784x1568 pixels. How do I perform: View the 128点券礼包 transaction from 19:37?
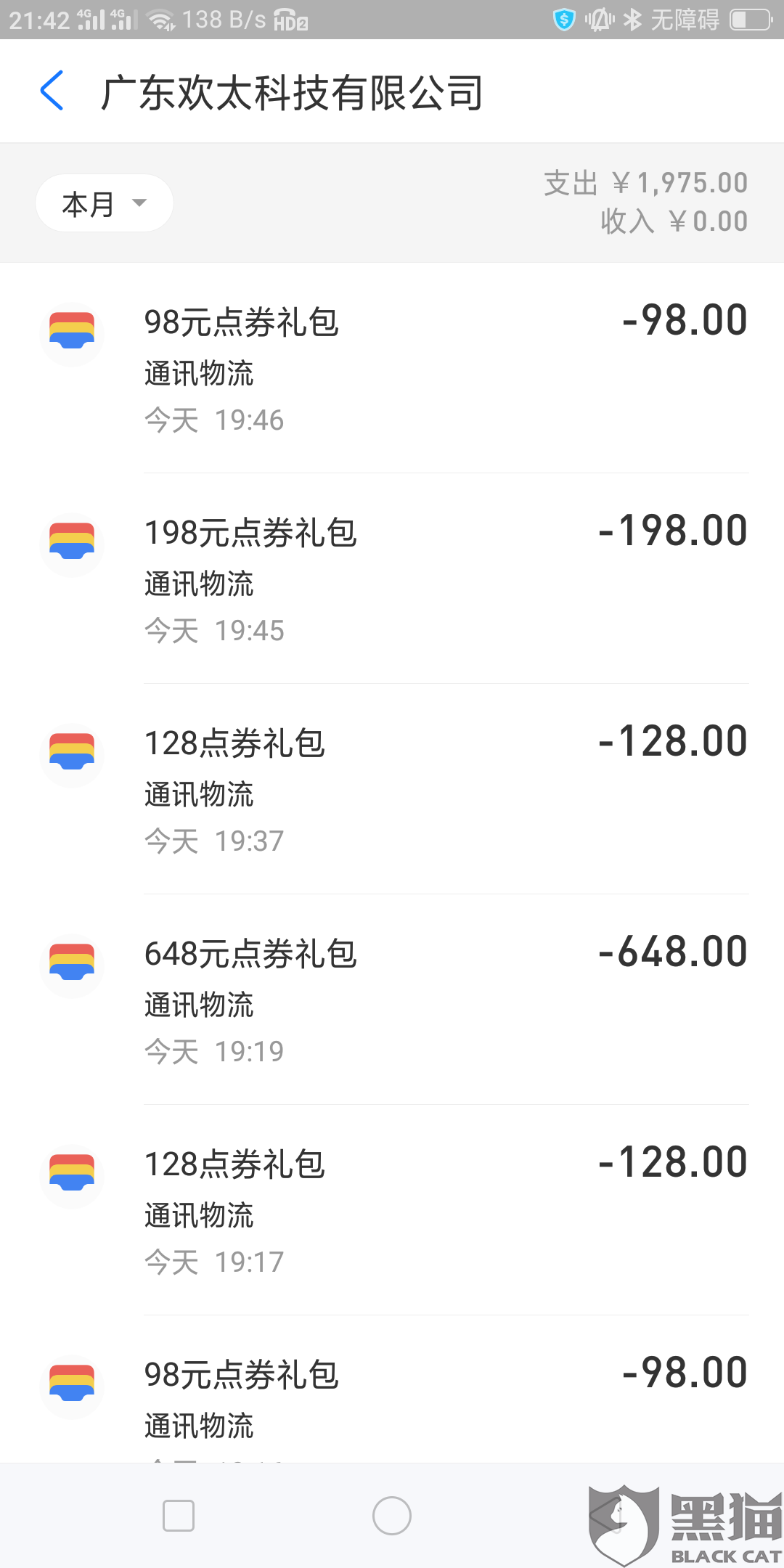pos(392,790)
